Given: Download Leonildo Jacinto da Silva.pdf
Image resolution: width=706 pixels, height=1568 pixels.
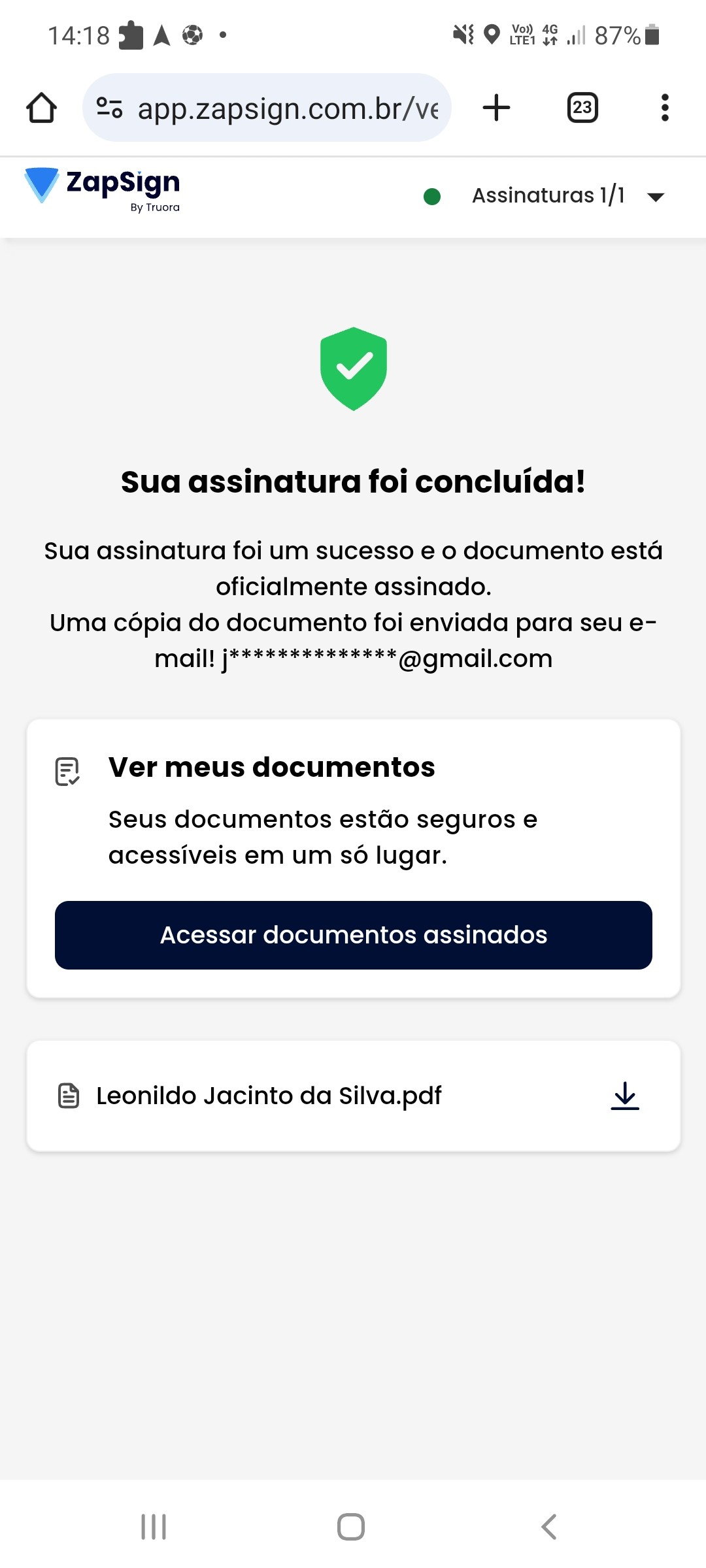Looking at the screenshot, I should [624, 1096].
